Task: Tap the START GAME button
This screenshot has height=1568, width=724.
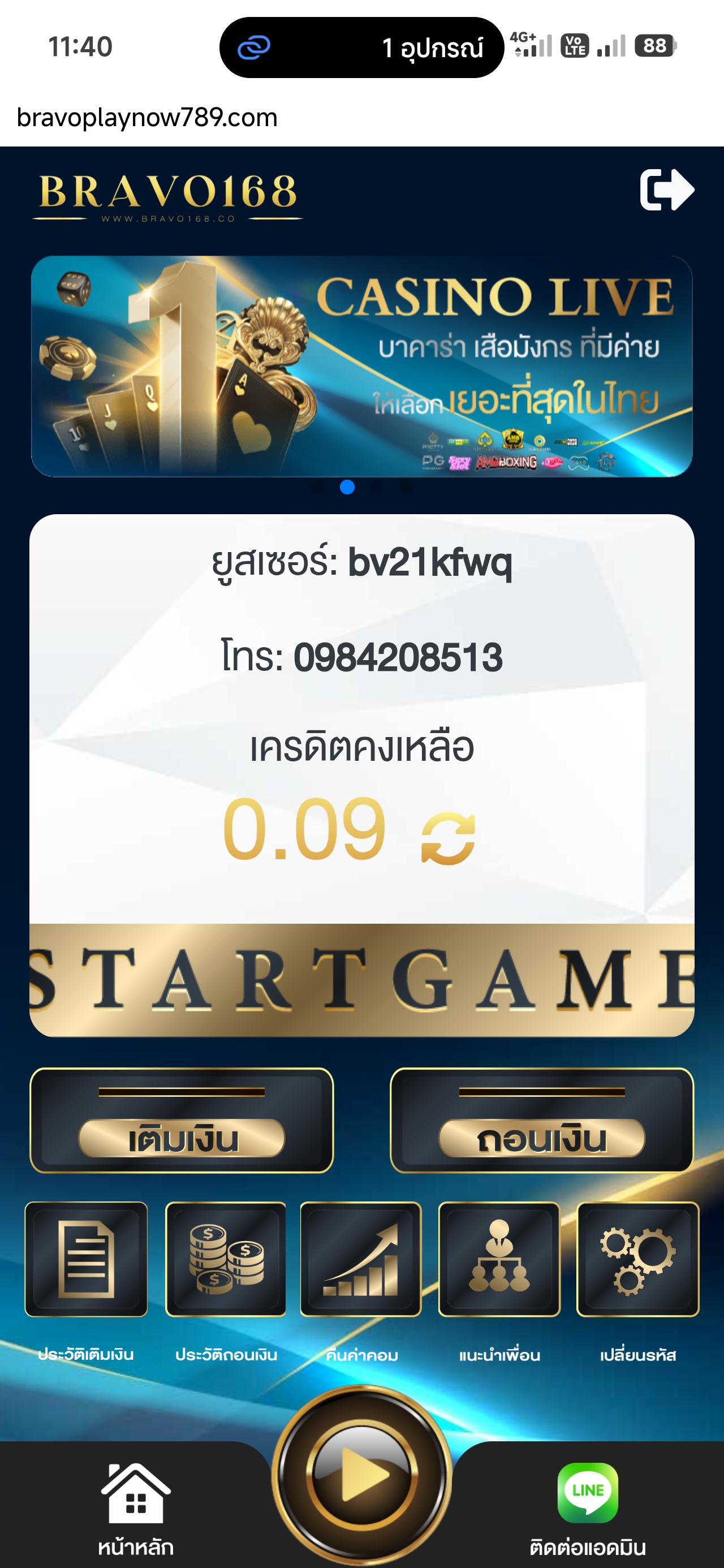Action: point(361,980)
